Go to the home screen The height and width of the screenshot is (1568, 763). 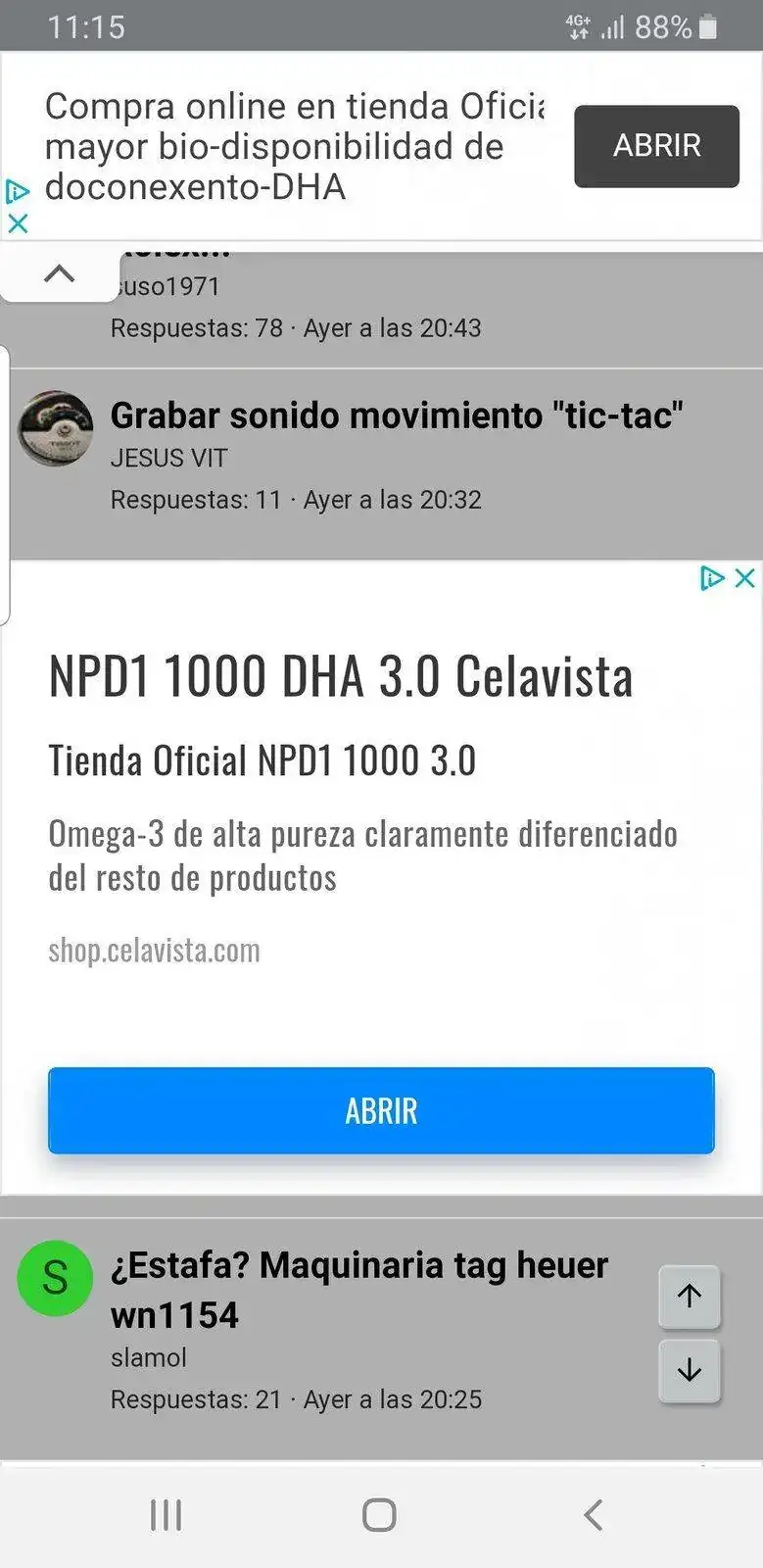[x=380, y=1514]
